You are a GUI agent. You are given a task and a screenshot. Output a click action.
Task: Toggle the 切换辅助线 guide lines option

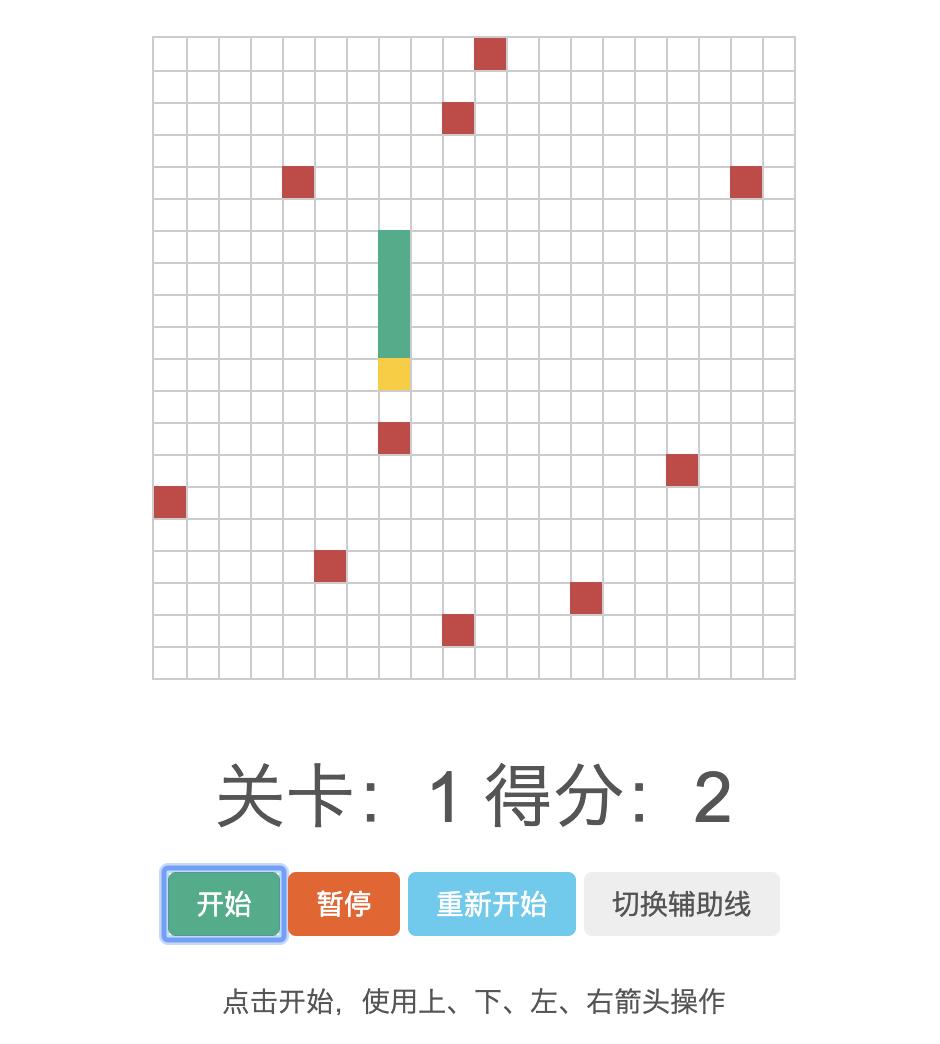[x=681, y=903]
